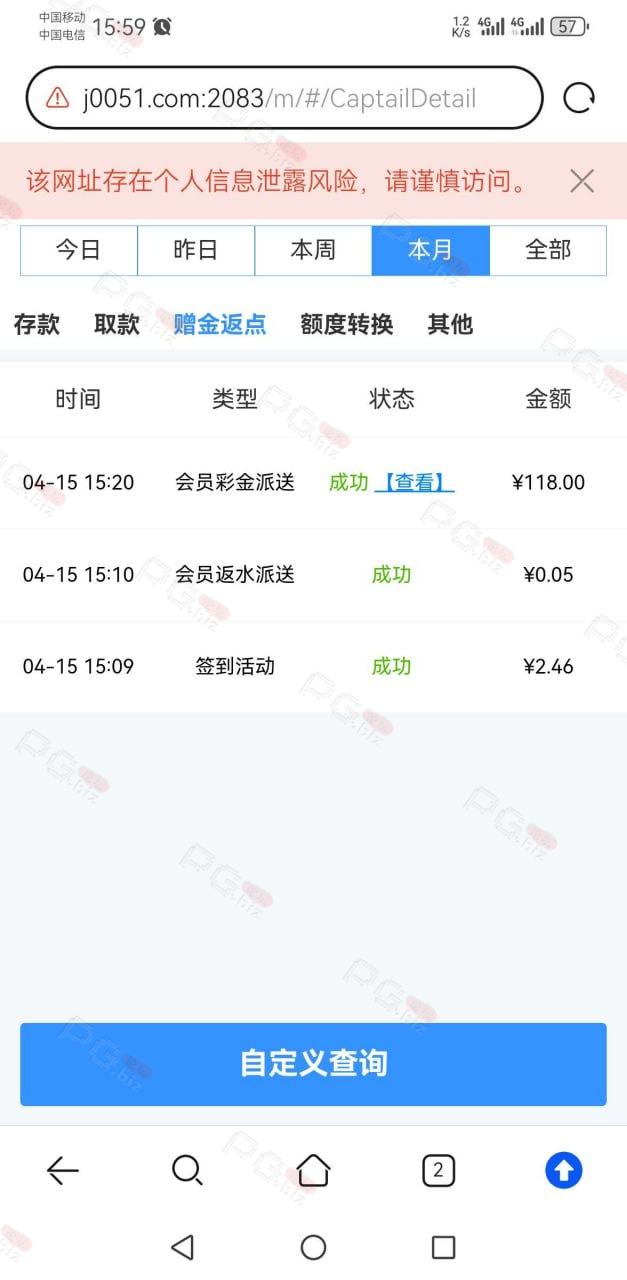Image resolution: width=627 pixels, height=1280 pixels.
Task: Switch to the 本周 filter
Action: pyautogui.click(x=313, y=250)
